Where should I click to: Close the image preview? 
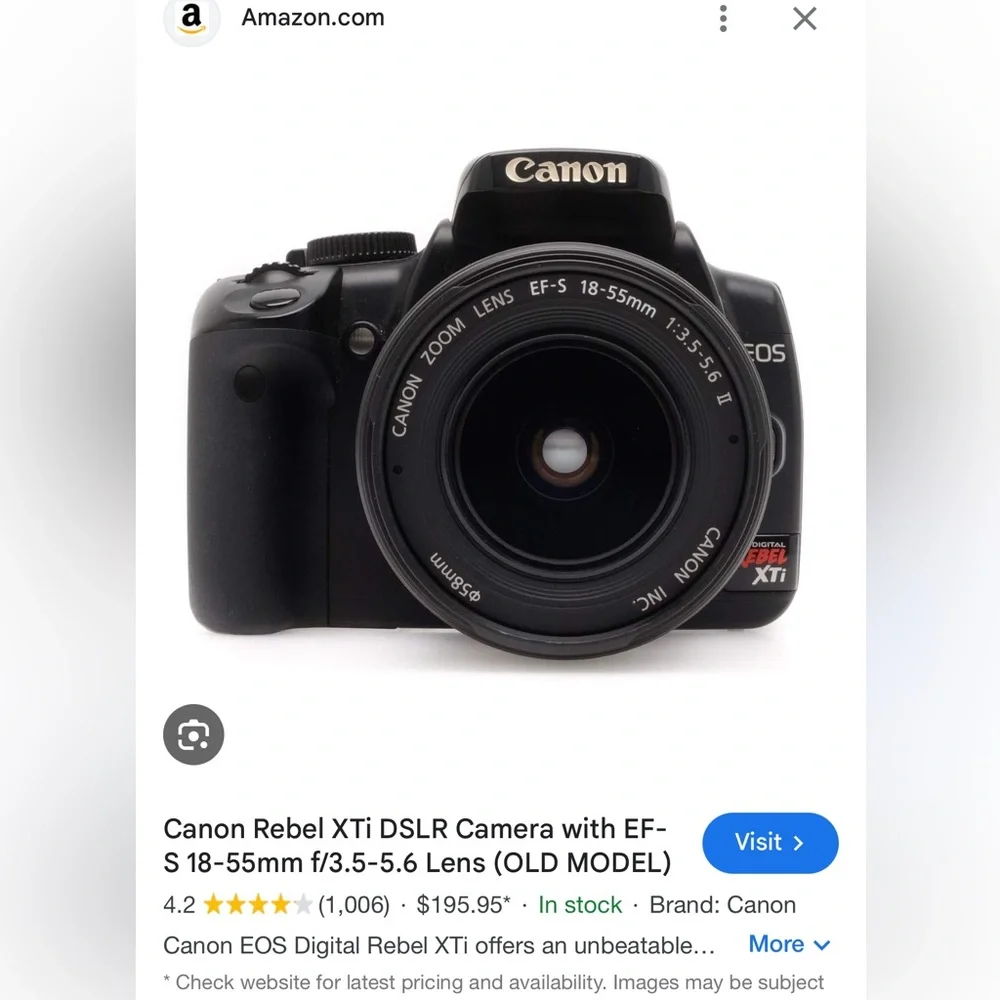[x=805, y=18]
